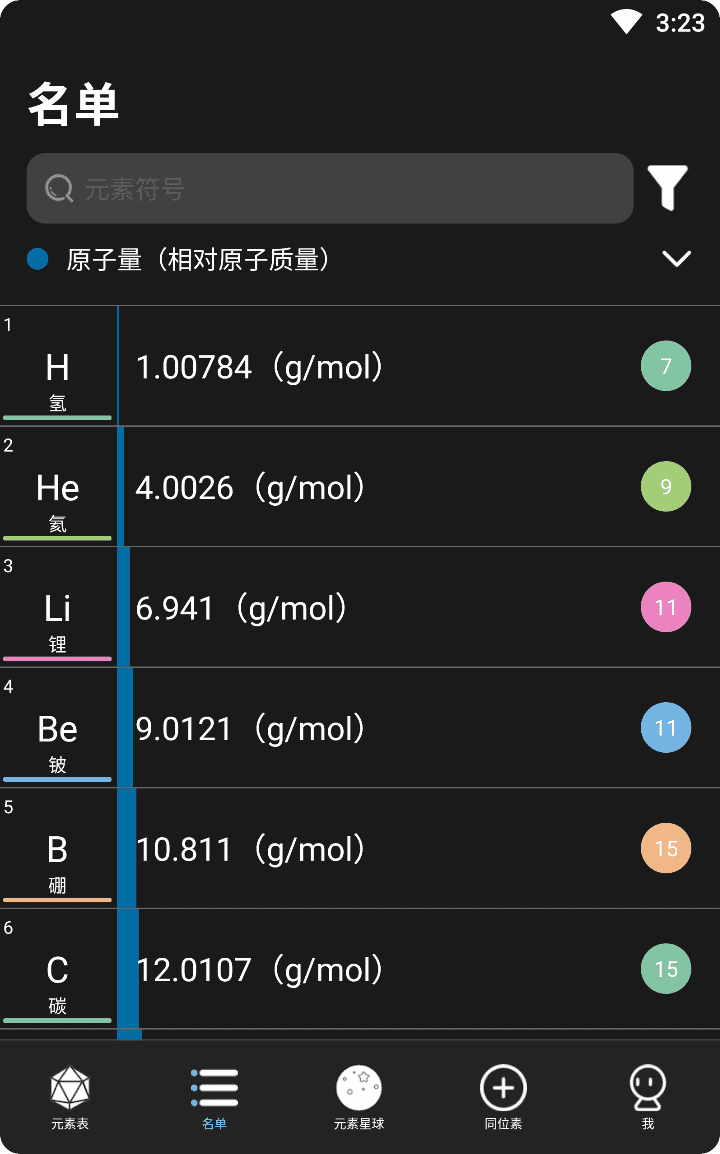
Task: Open the 同位素 tab
Action: (x=504, y=1097)
